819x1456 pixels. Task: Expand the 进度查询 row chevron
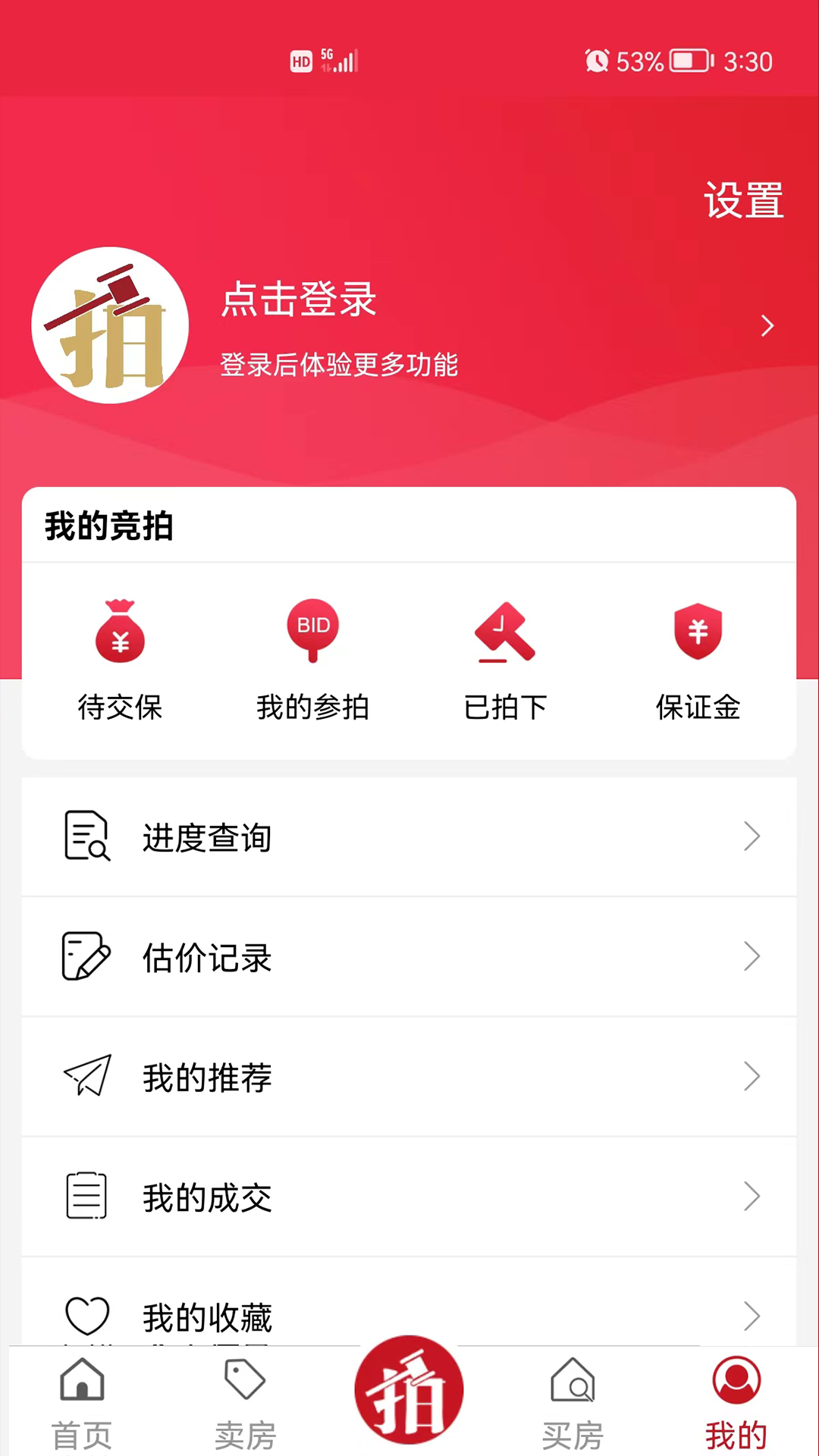(x=752, y=837)
